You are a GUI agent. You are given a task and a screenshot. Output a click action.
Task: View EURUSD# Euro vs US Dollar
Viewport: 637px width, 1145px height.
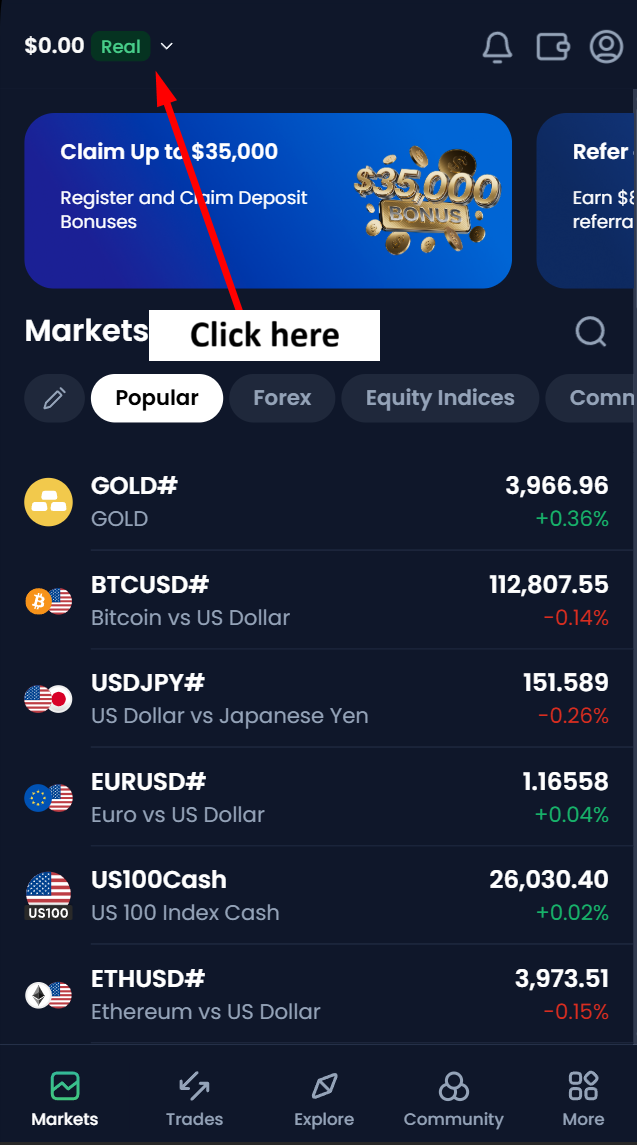click(318, 797)
